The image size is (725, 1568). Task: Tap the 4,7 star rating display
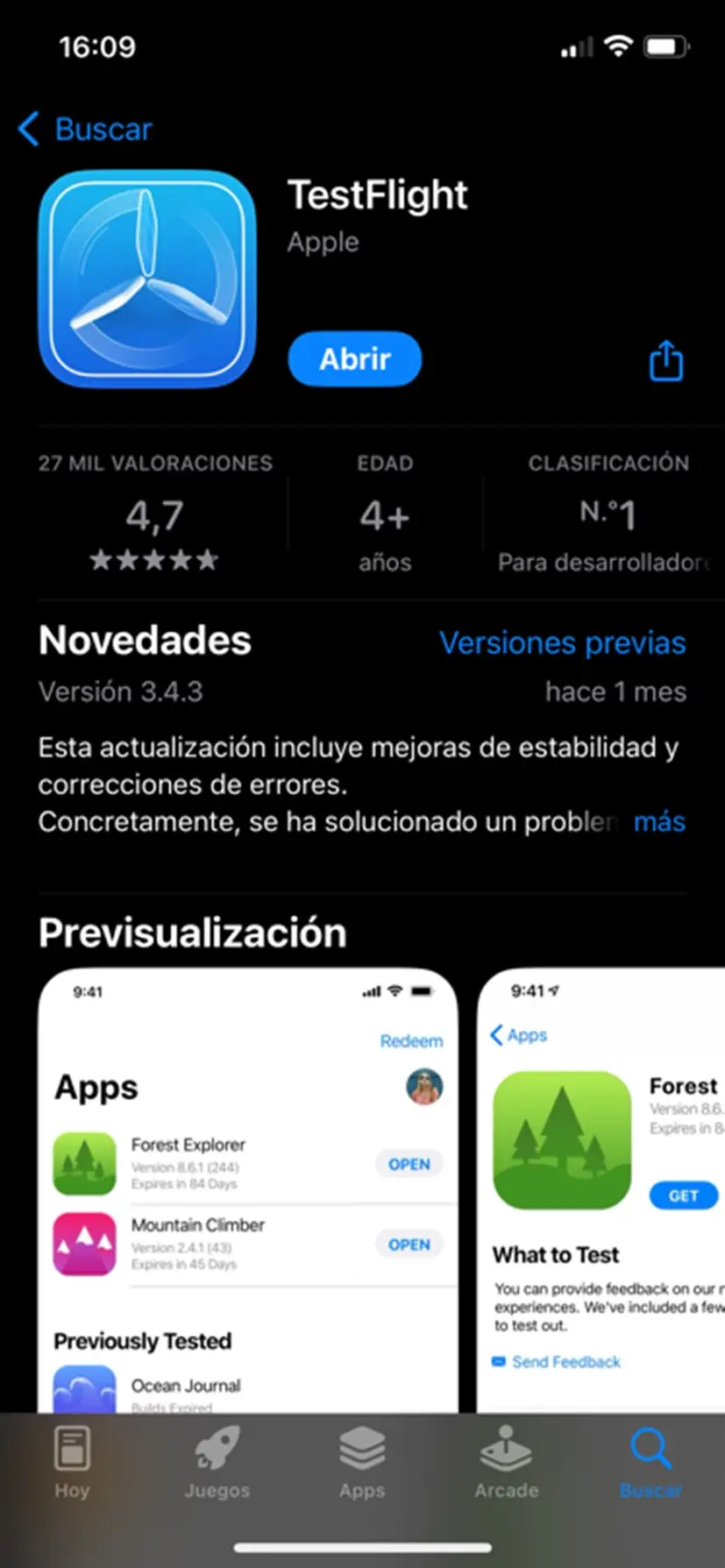(x=154, y=516)
